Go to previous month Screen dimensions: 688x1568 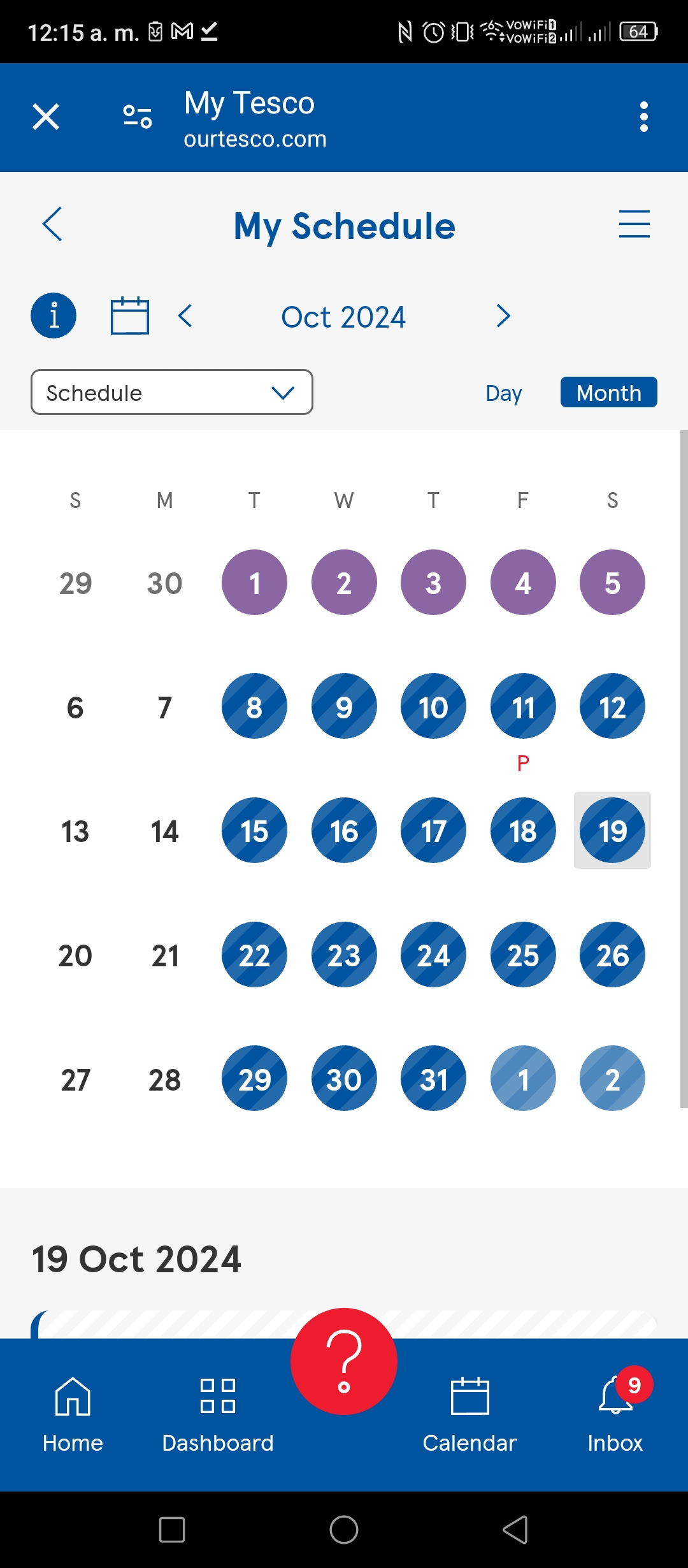coord(185,316)
